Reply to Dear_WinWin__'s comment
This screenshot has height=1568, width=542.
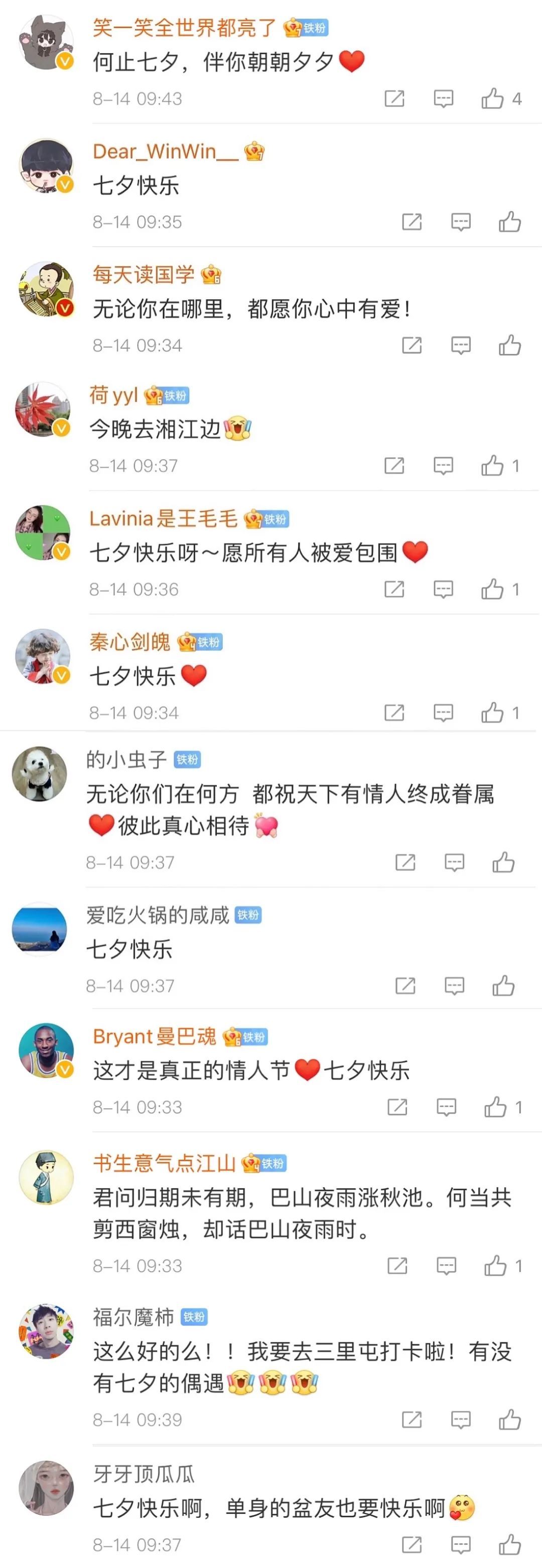pos(461,222)
